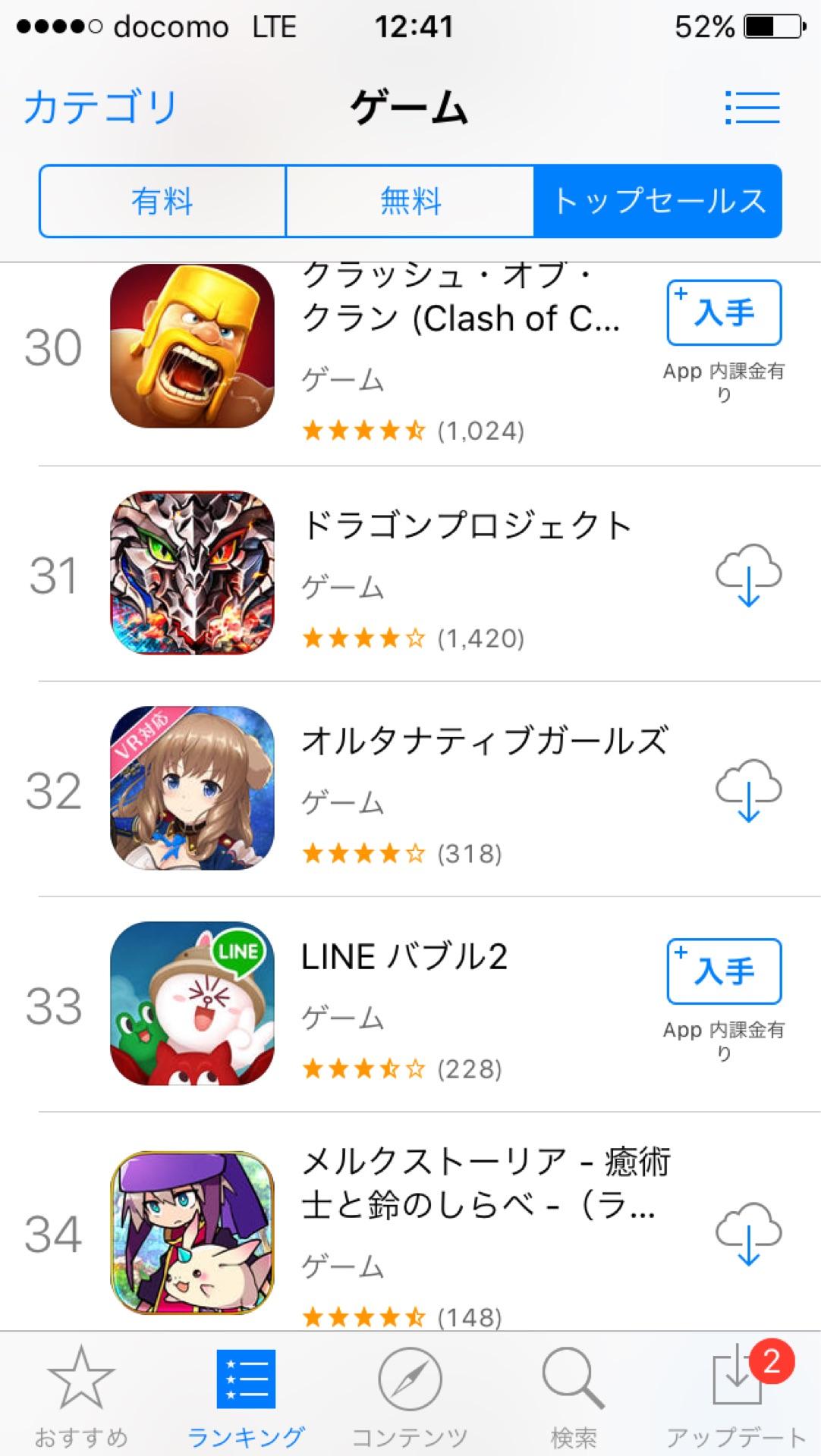Switch to the おすすめ tab

[x=81, y=1397]
